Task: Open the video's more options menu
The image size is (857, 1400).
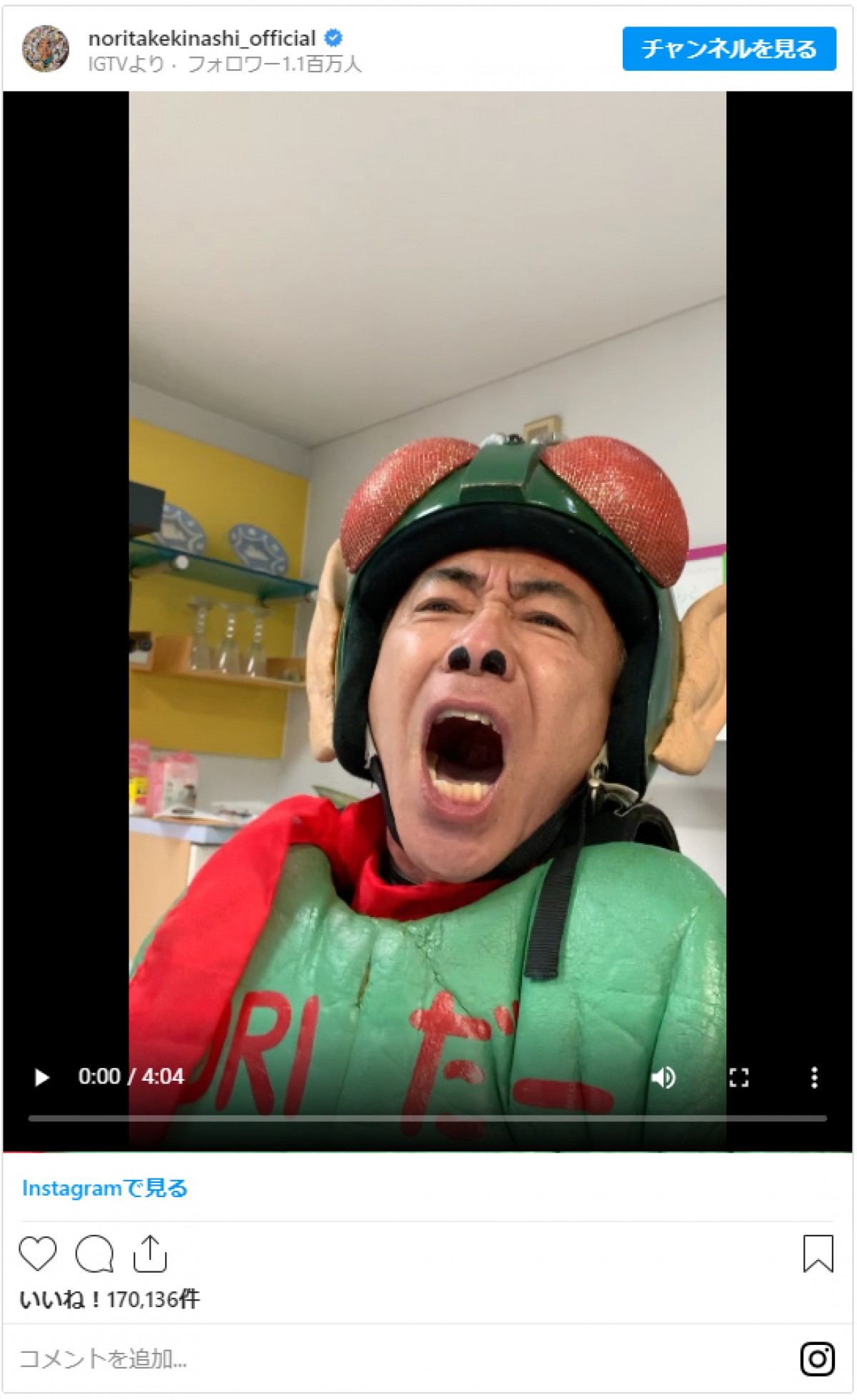Action: tap(814, 1077)
